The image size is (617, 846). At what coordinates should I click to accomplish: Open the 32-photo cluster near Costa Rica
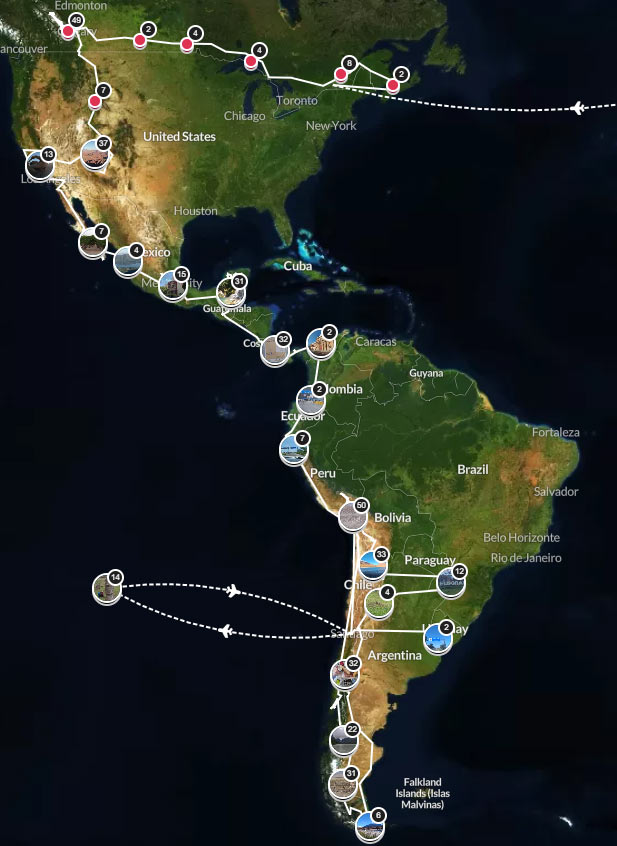pos(275,350)
